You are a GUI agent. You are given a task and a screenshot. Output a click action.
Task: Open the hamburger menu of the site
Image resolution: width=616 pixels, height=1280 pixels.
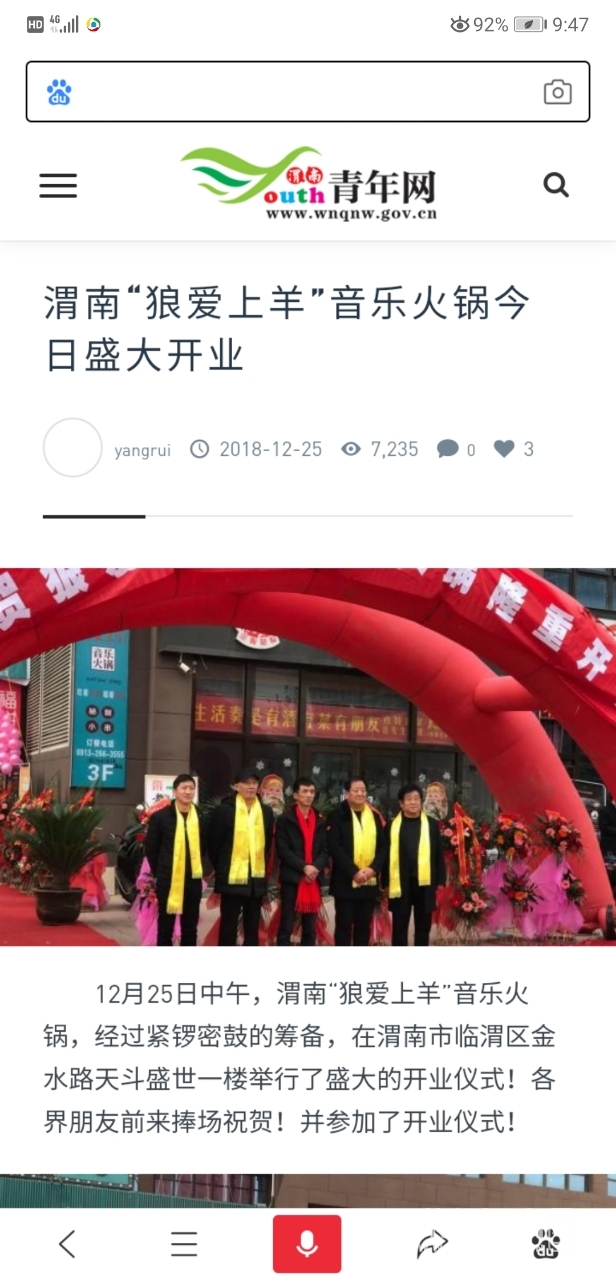click(x=58, y=185)
